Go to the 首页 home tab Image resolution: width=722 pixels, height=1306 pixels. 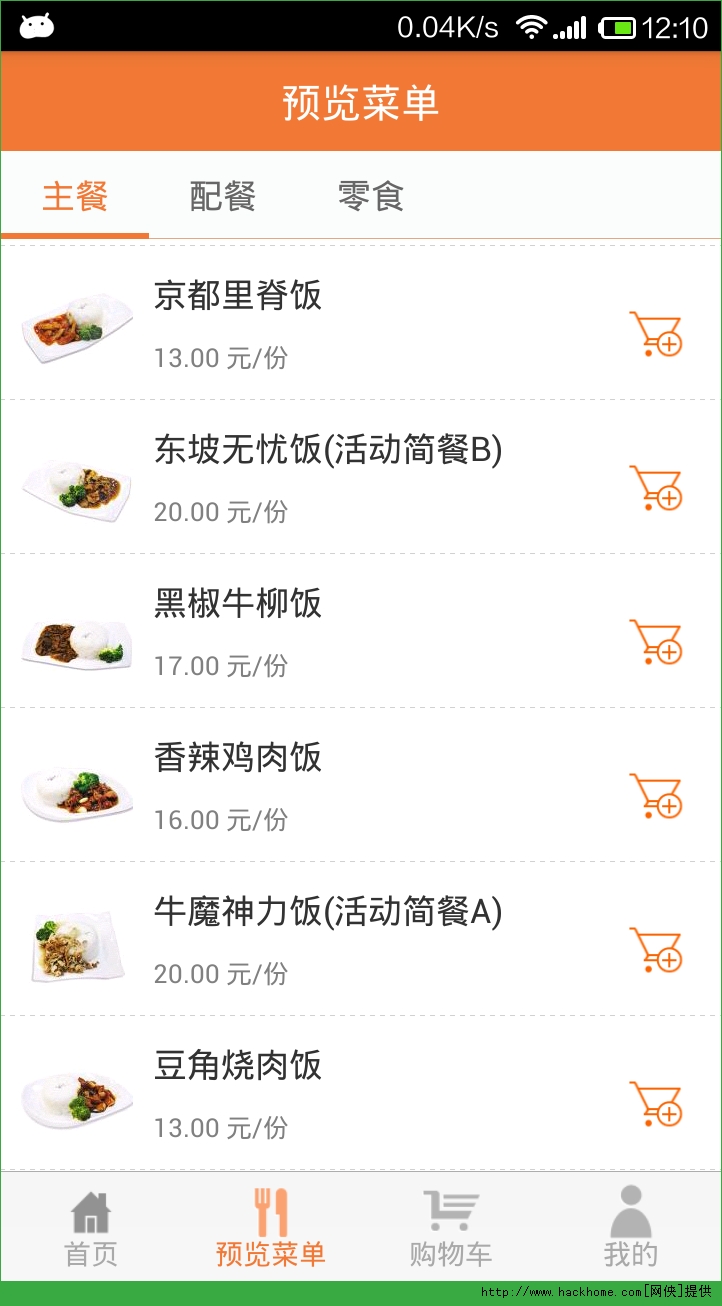click(x=91, y=1227)
